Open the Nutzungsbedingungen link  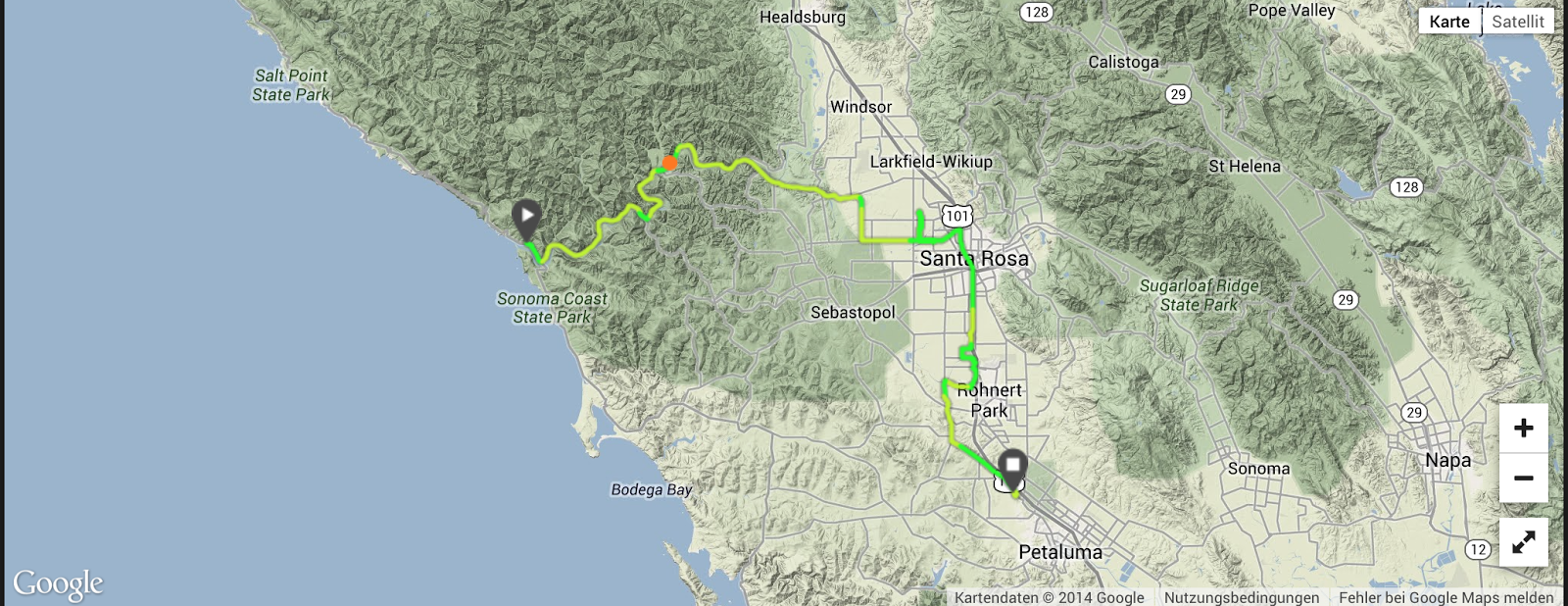click(1241, 597)
